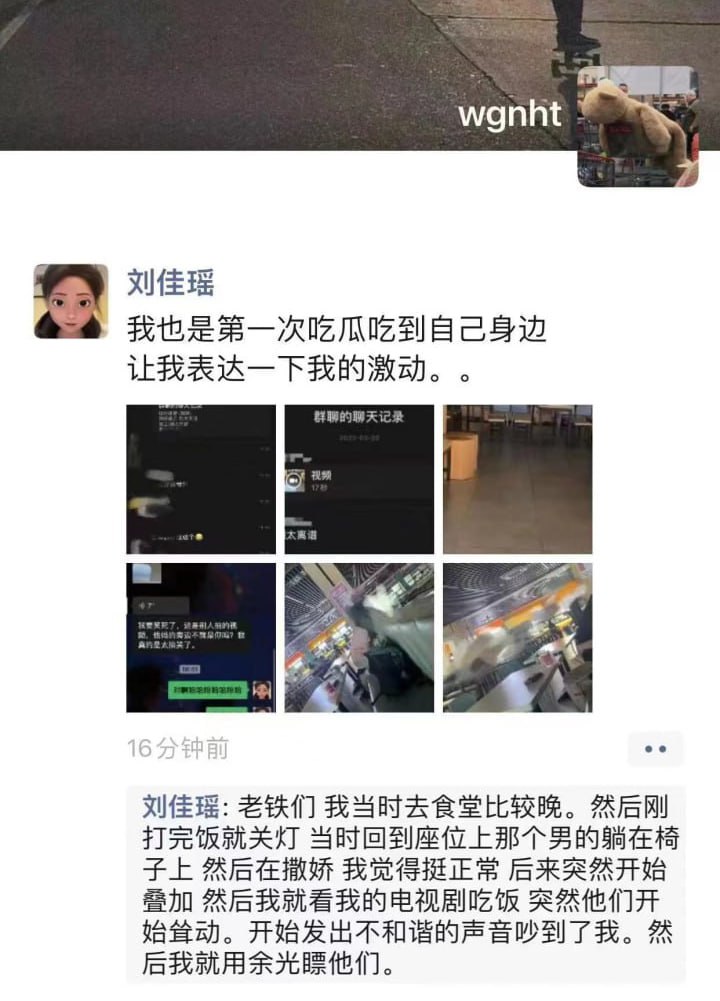Open 刘佳瑶's avatar next to the post
Screen dimensions: 720x1001
(71, 301)
